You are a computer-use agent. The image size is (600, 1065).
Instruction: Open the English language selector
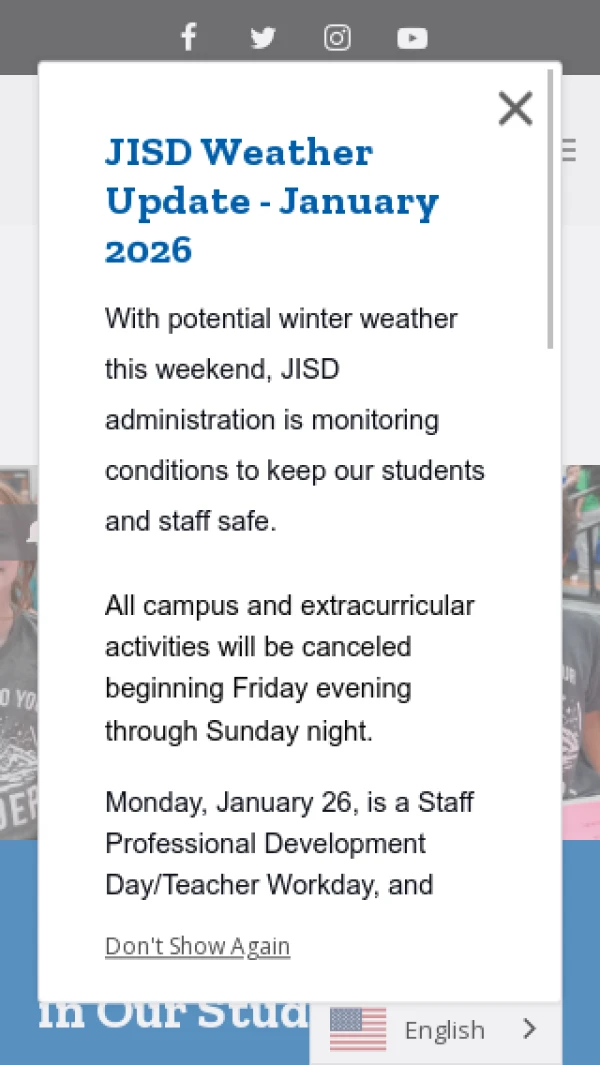click(x=437, y=1030)
